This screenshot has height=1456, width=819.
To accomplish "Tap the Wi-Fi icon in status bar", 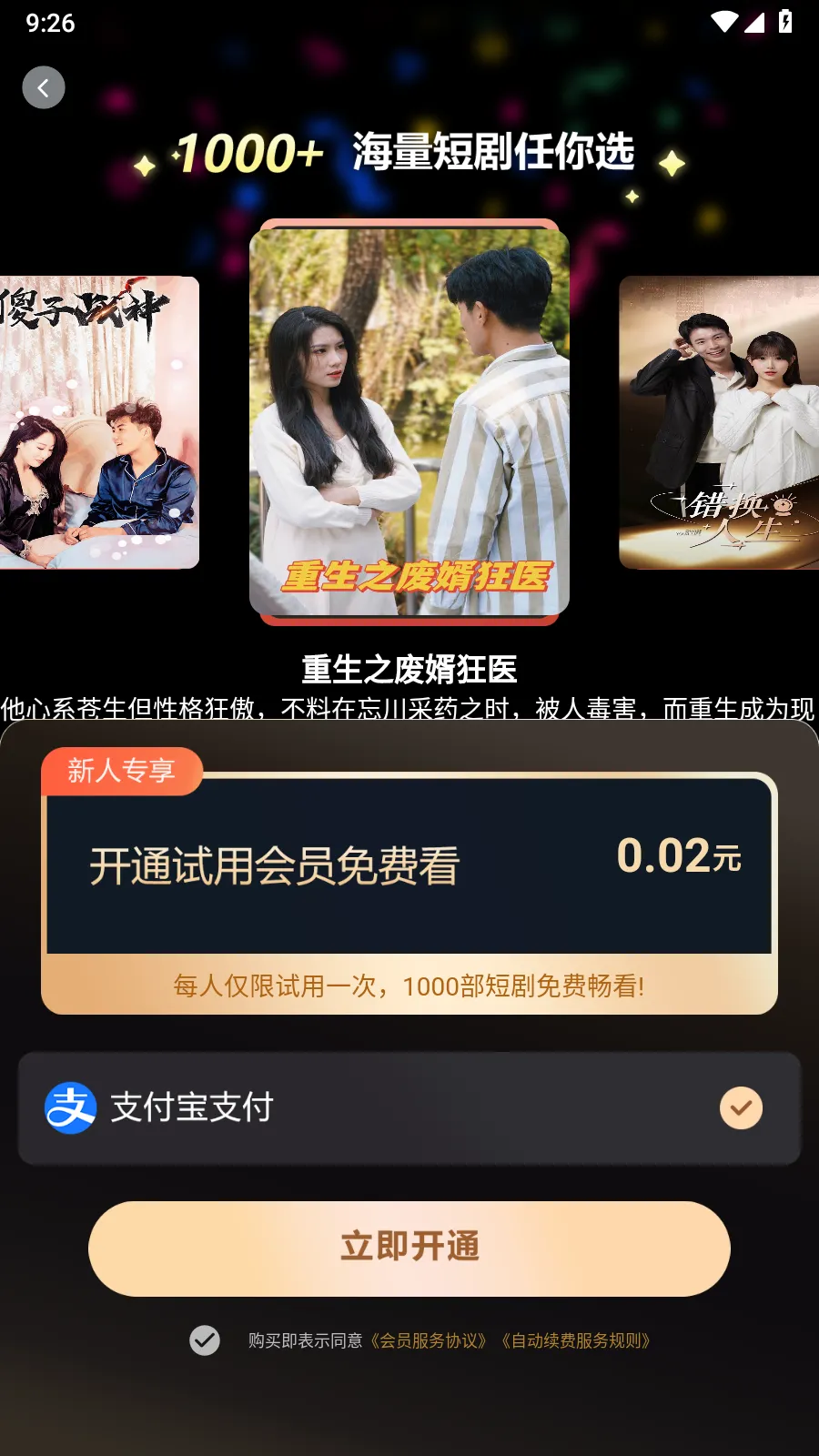I will pos(723,24).
